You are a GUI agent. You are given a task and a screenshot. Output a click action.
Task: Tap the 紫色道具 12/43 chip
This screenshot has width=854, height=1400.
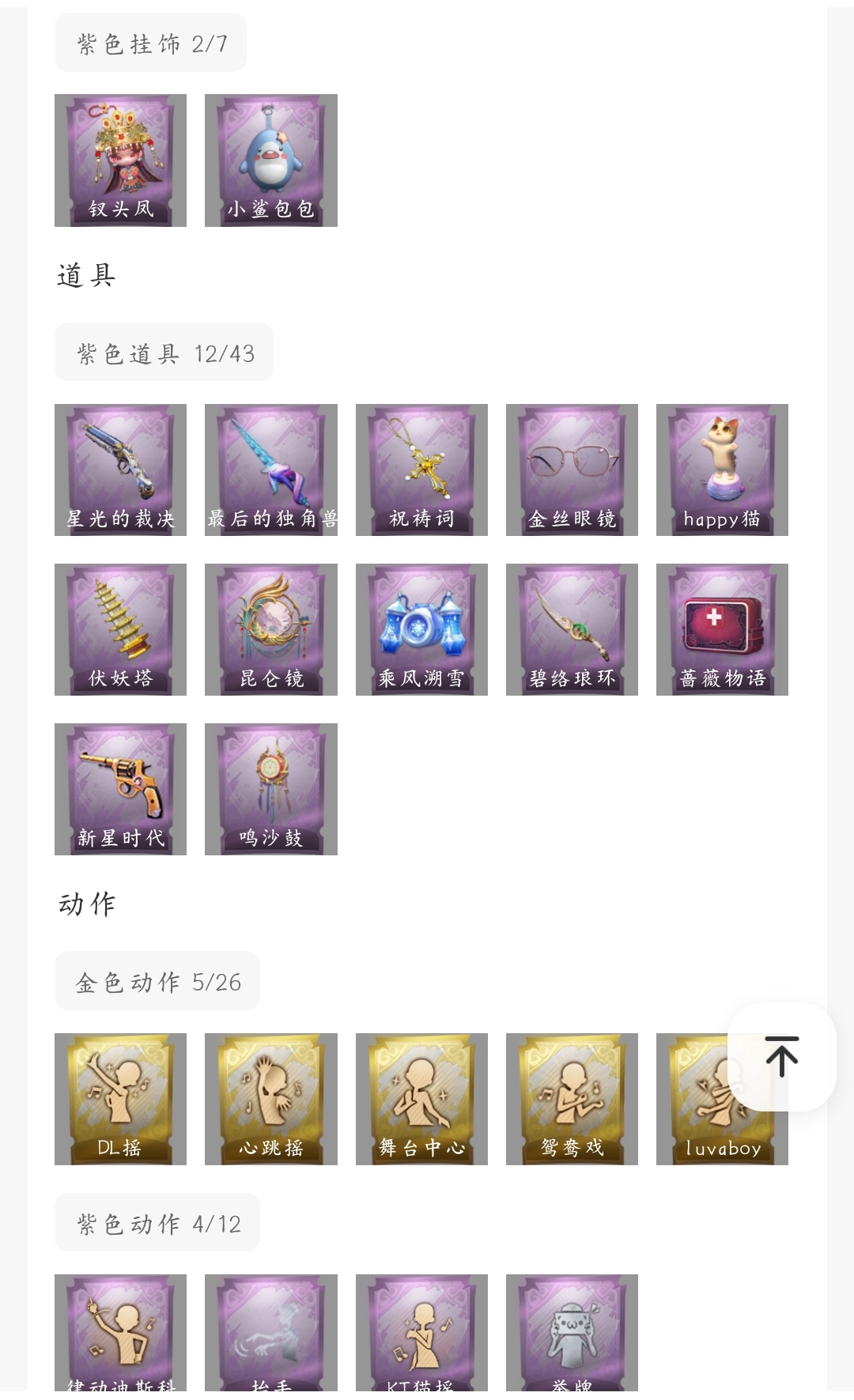click(x=164, y=353)
